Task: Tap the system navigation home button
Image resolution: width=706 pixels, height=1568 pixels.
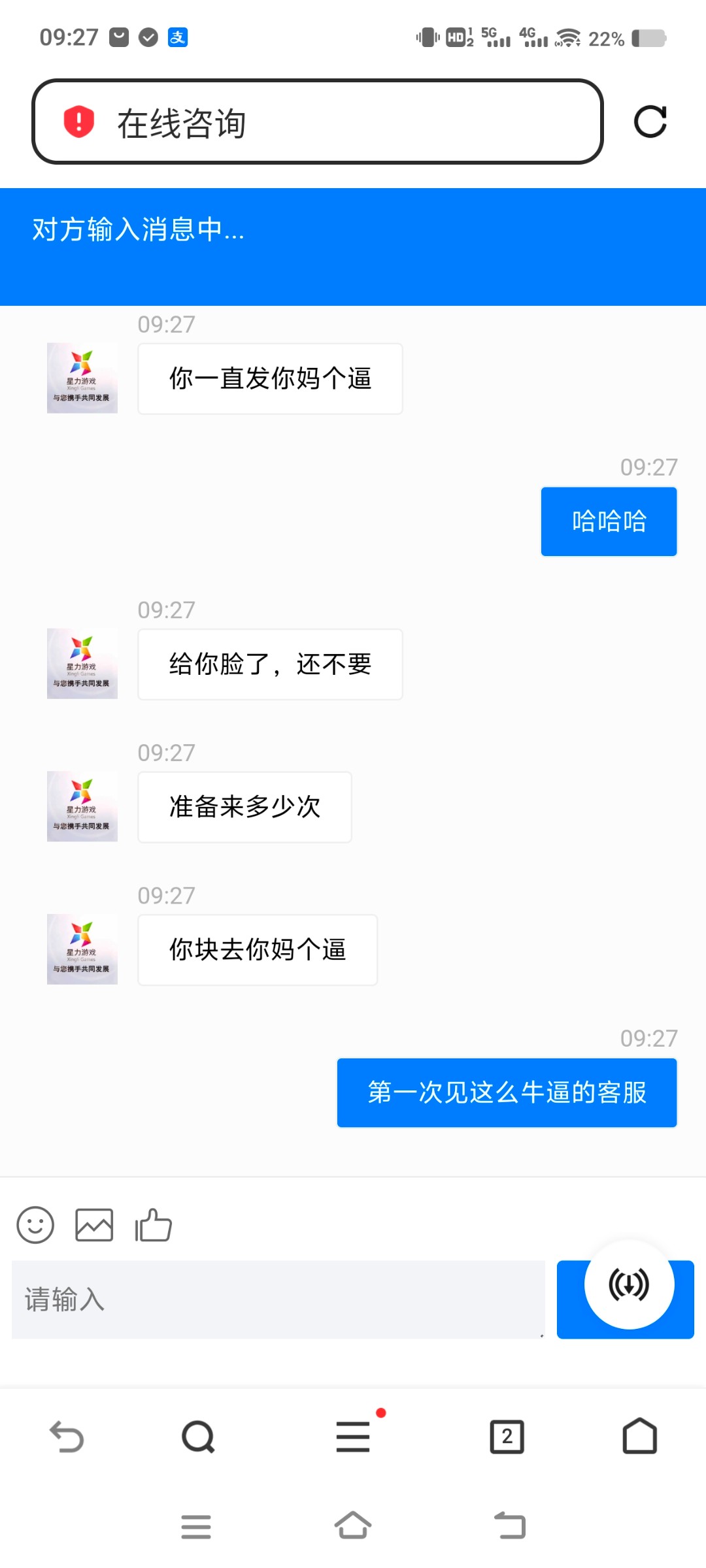Action: point(353,1526)
